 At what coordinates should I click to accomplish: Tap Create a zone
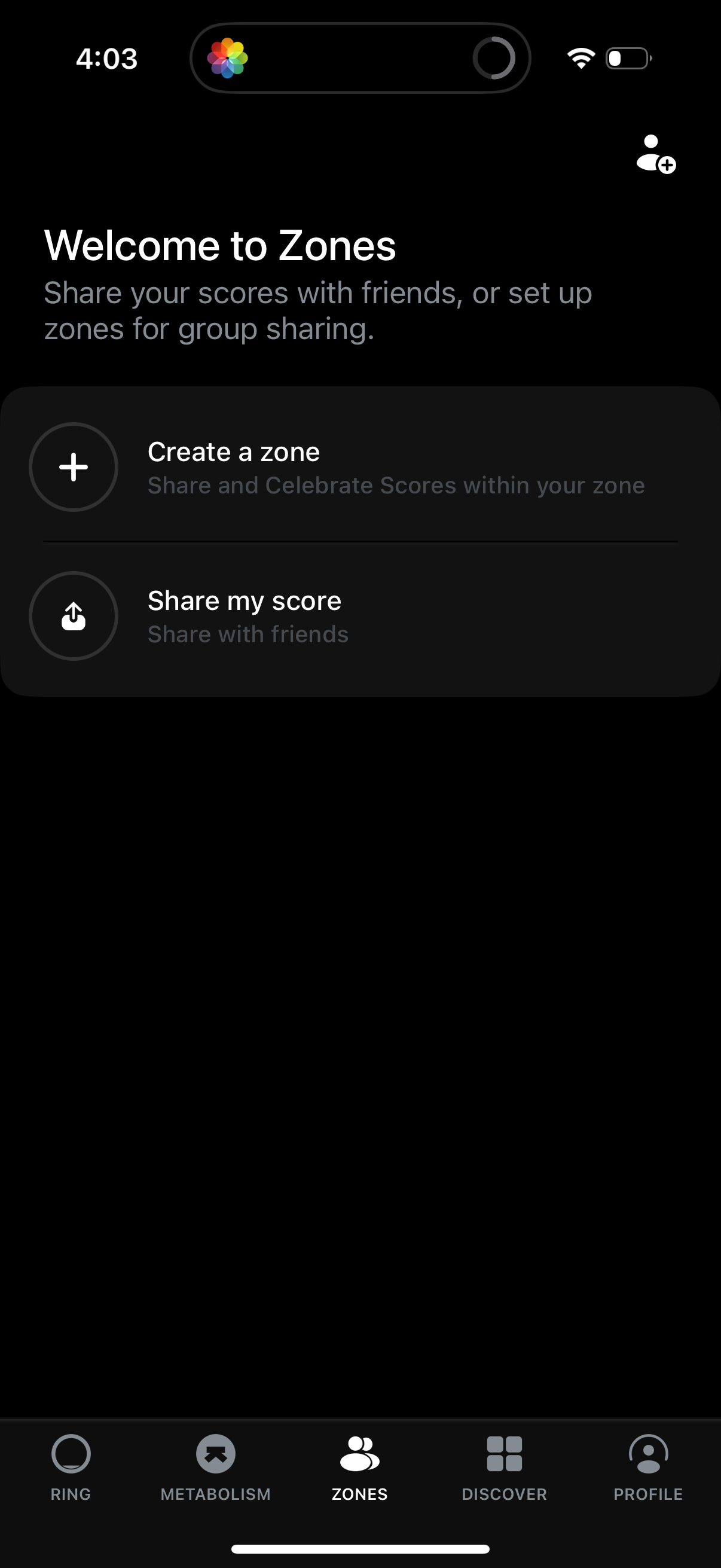coord(234,452)
